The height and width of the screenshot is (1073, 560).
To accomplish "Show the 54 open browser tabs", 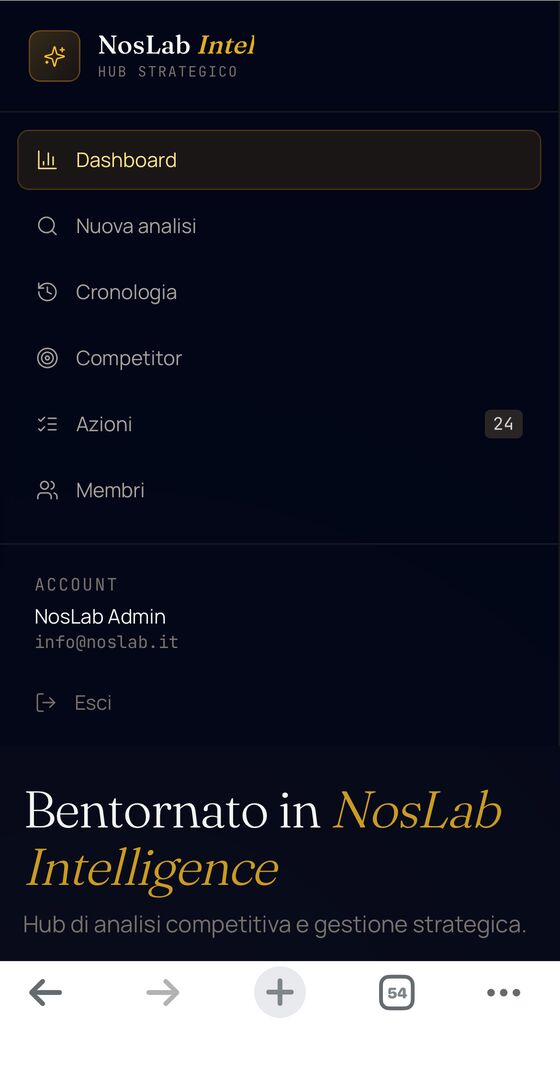I will 397,992.
